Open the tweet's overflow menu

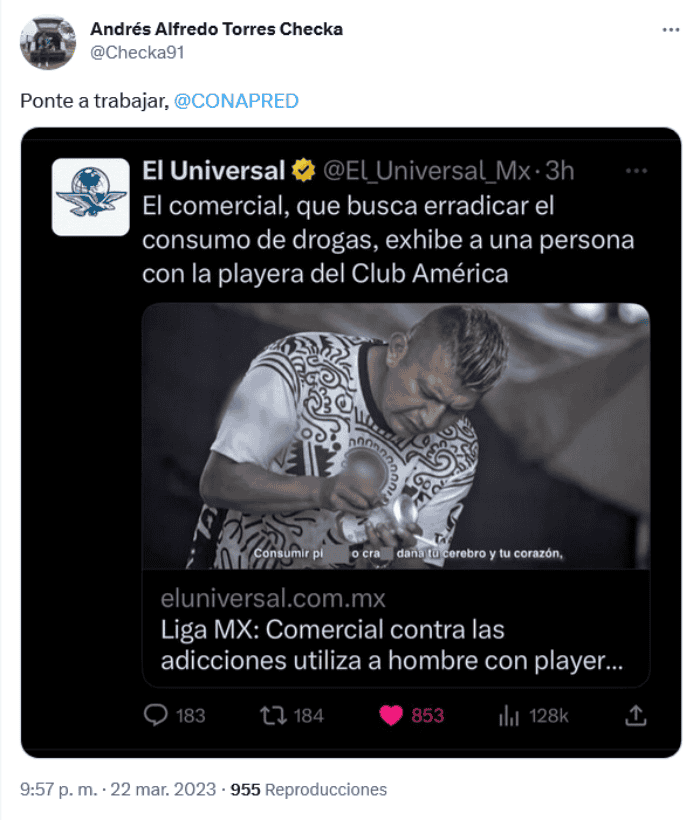tap(671, 30)
